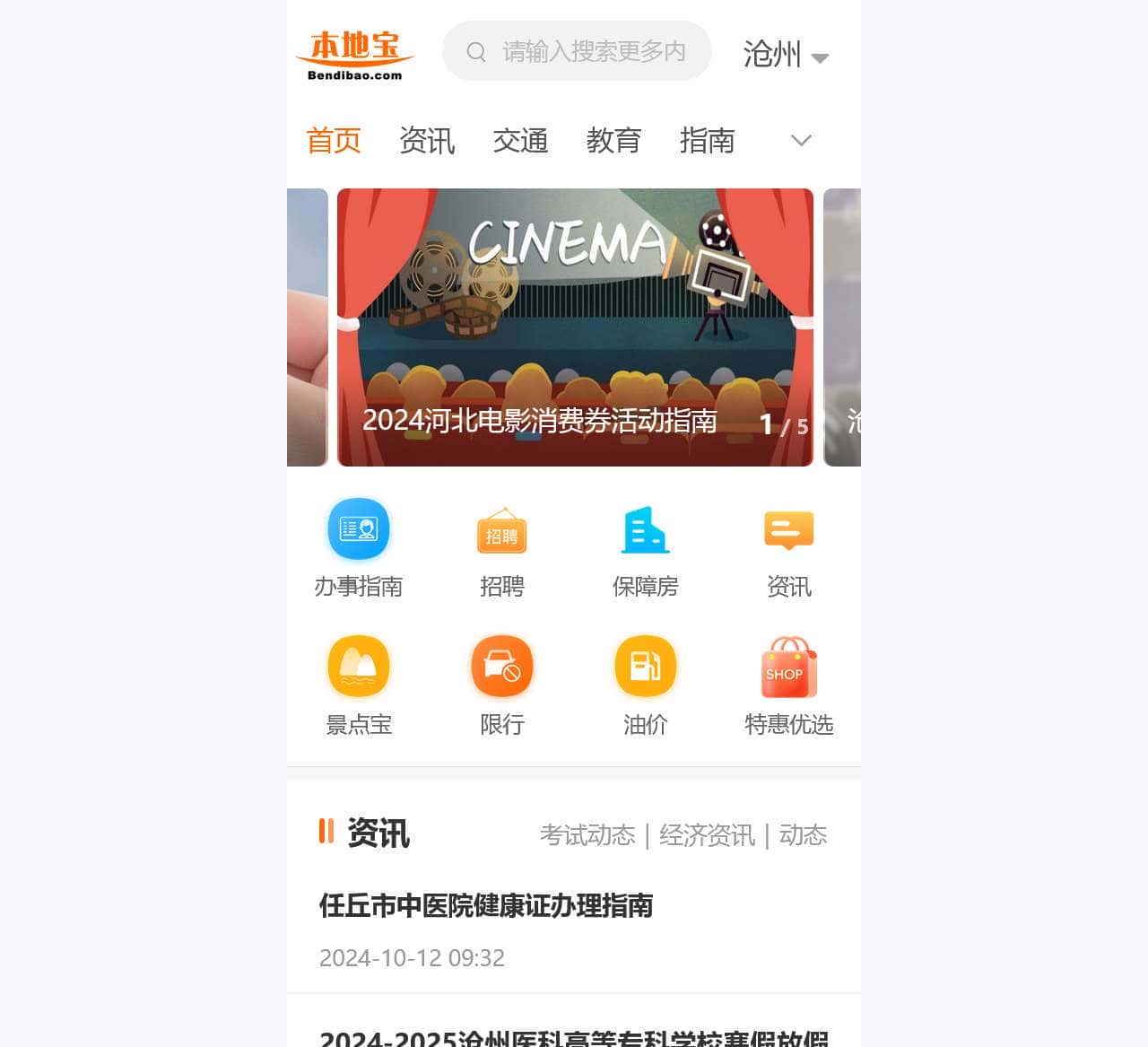The image size is (1148, 1047).
Task: Open the 动态 link in 资讯 section
Action: tap(803, 835)
